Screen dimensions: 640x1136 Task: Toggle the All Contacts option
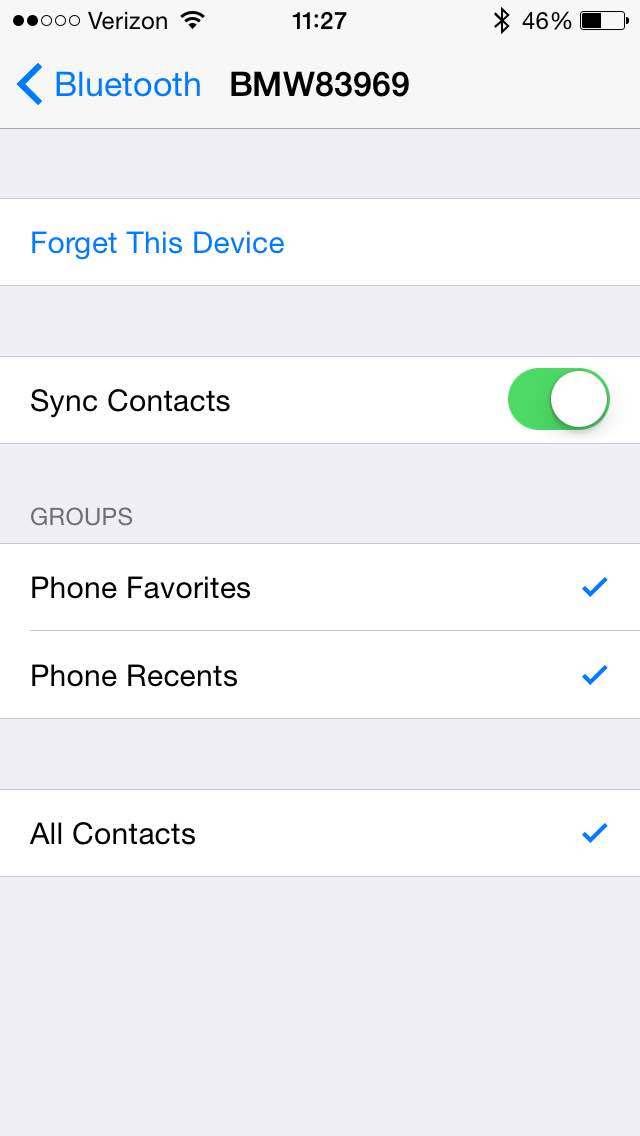(320, 833)
